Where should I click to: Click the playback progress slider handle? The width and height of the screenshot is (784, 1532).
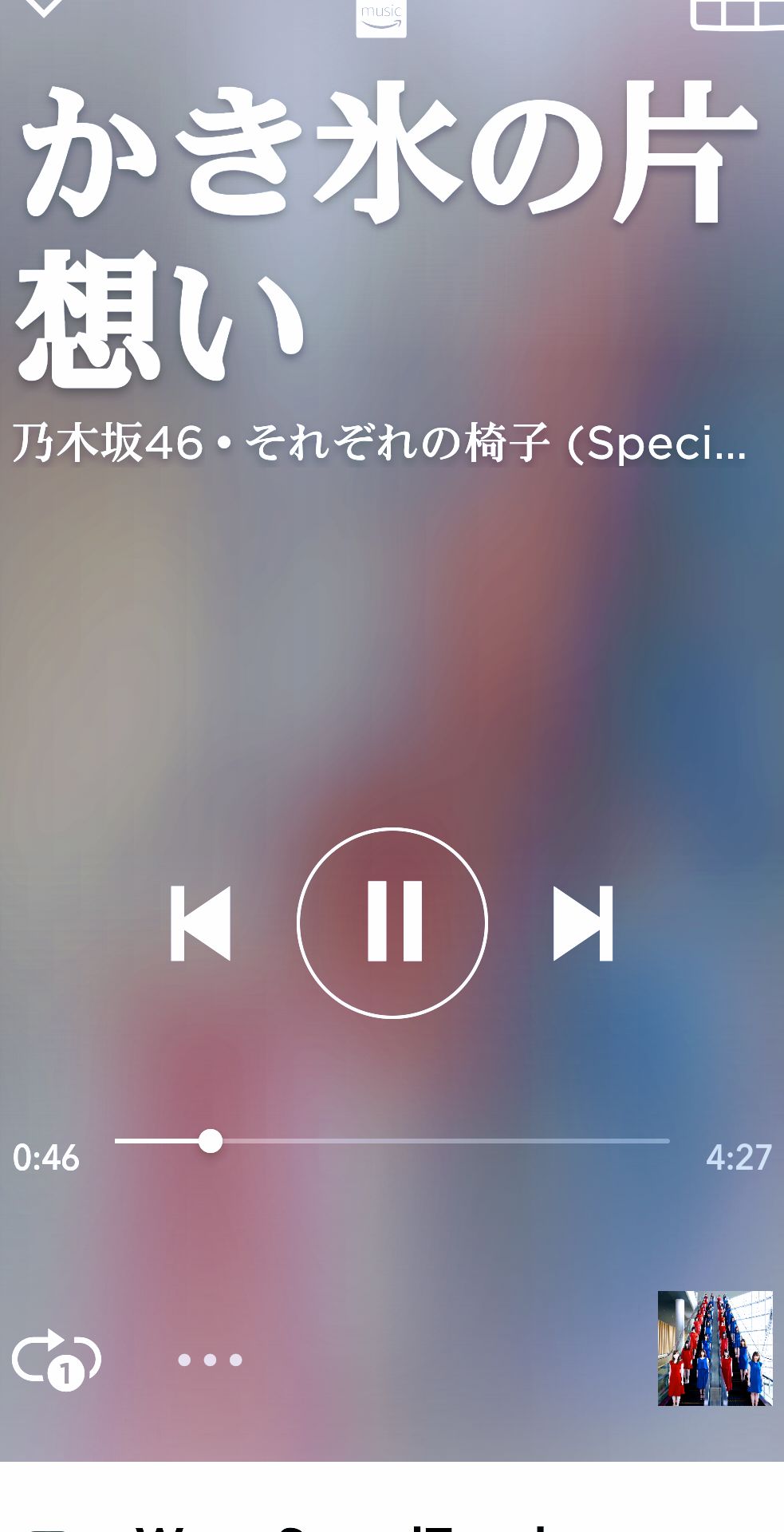point(211,1143)
